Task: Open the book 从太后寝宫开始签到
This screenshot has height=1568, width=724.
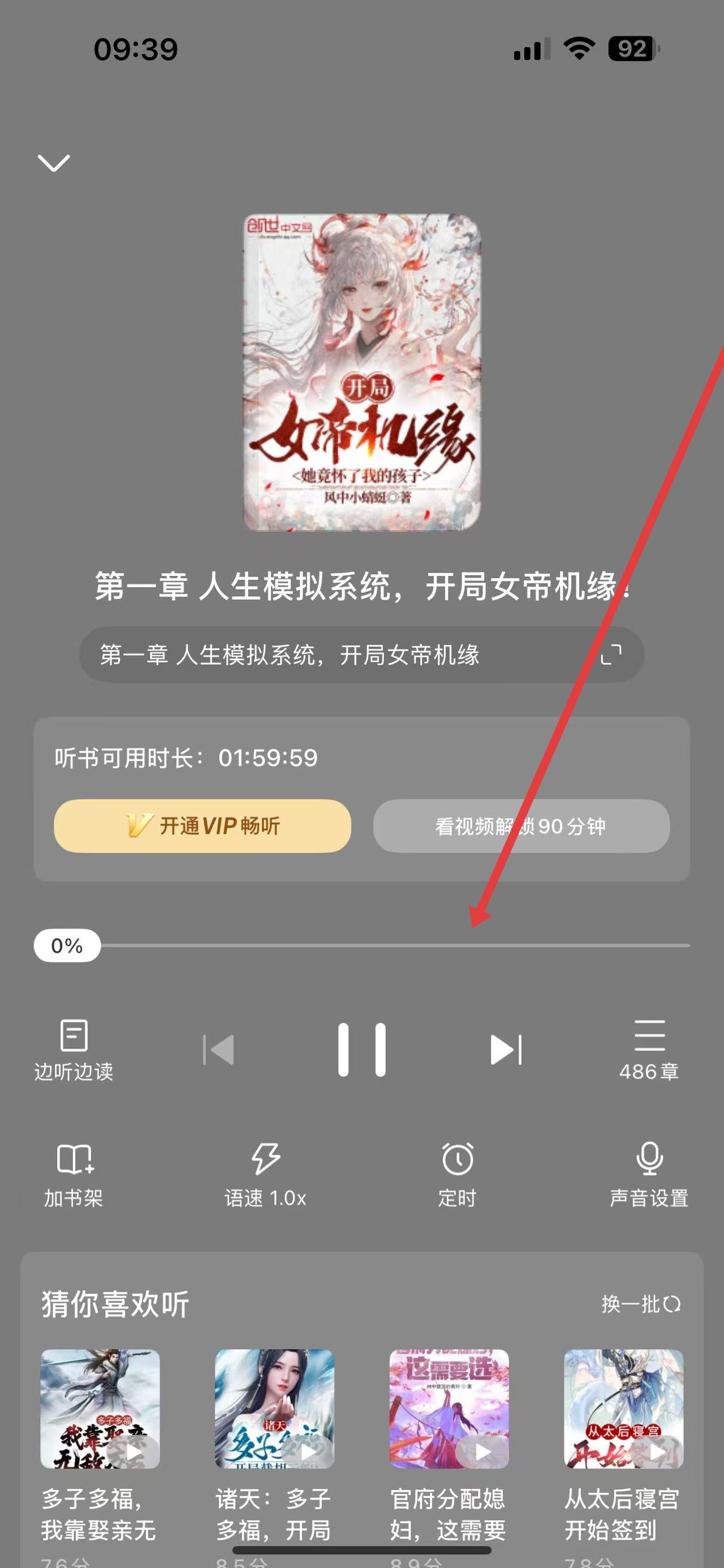Action: pyautogui.click(x=623, y=1409)
